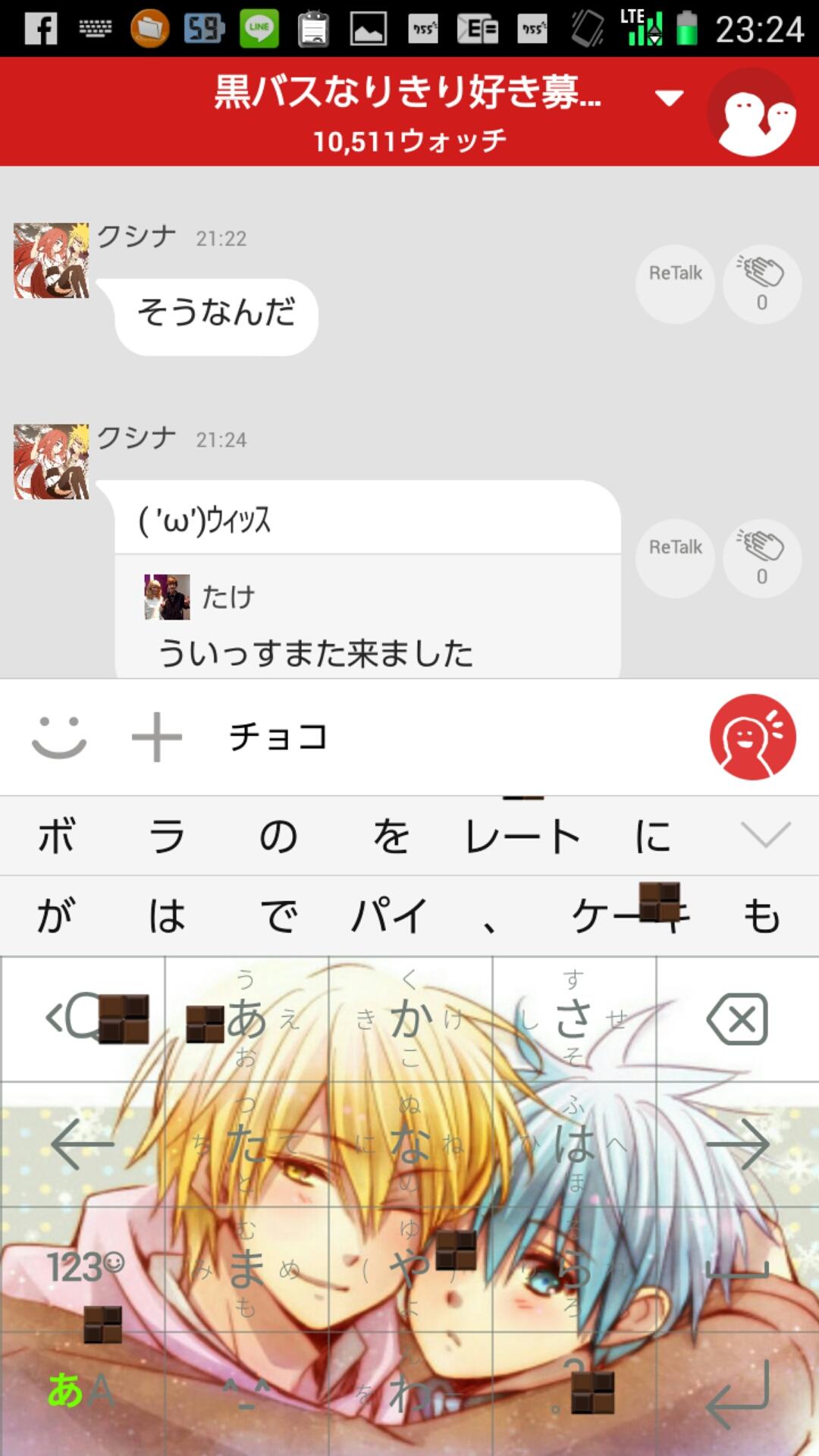The image size is (819, 1456).
Task: Send the message with the red button
Action: click(x=752, y=736)
